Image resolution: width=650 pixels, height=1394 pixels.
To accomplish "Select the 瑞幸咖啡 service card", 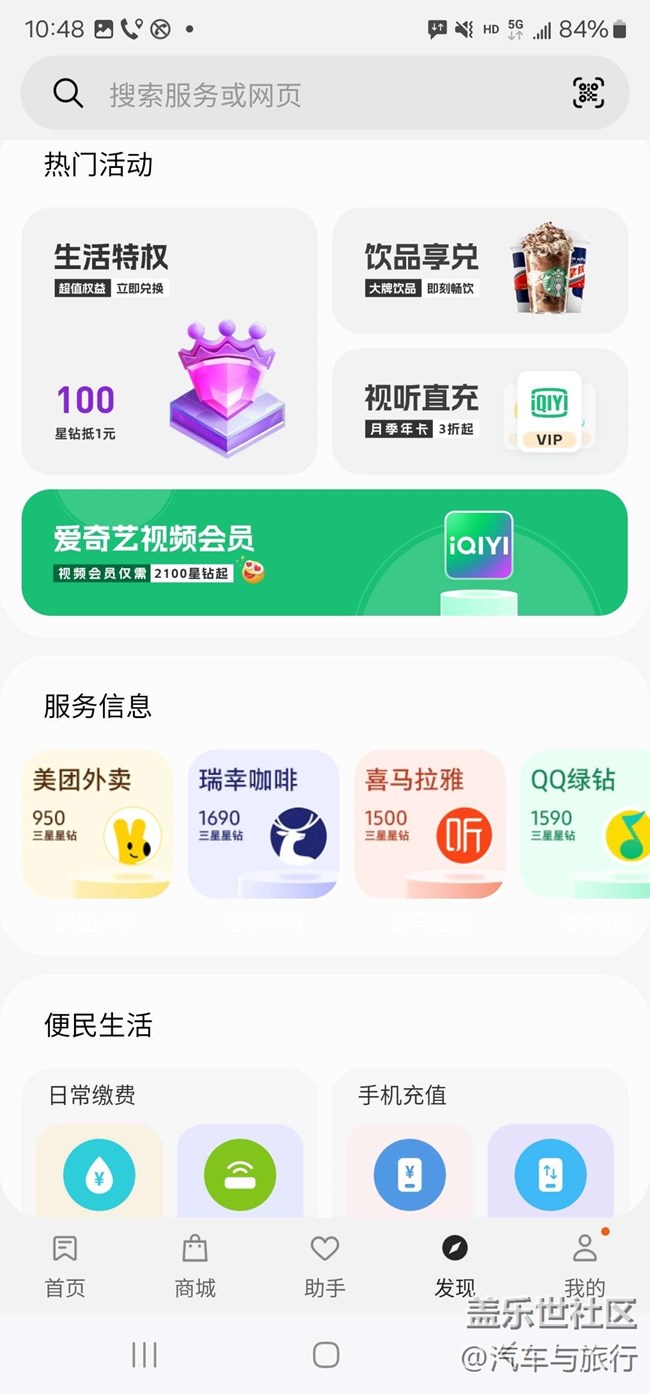I will tap(263, 824).
